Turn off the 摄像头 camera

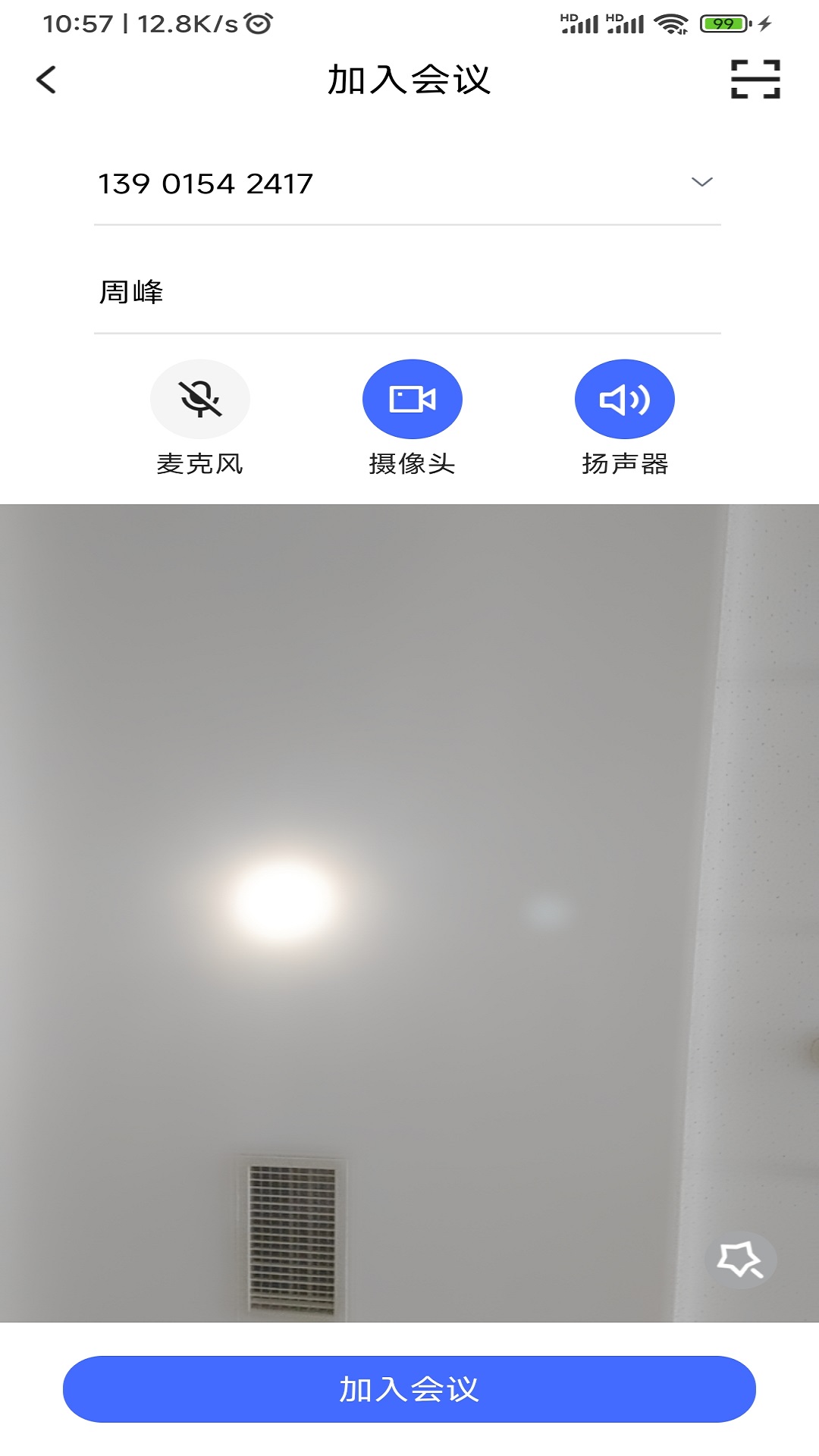(412, 400)
